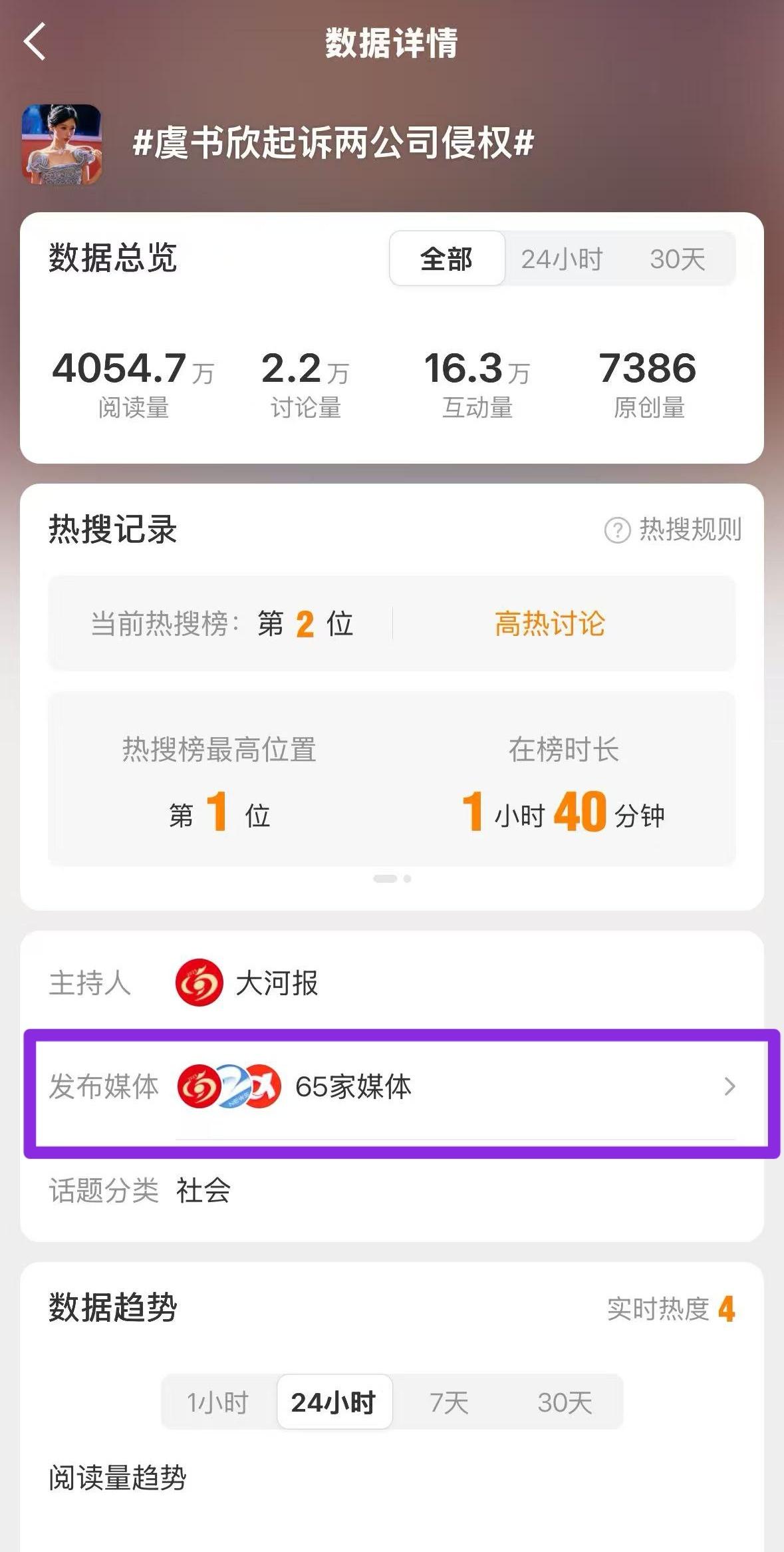Open 热搜规则 help link

[x=674, y=530]
